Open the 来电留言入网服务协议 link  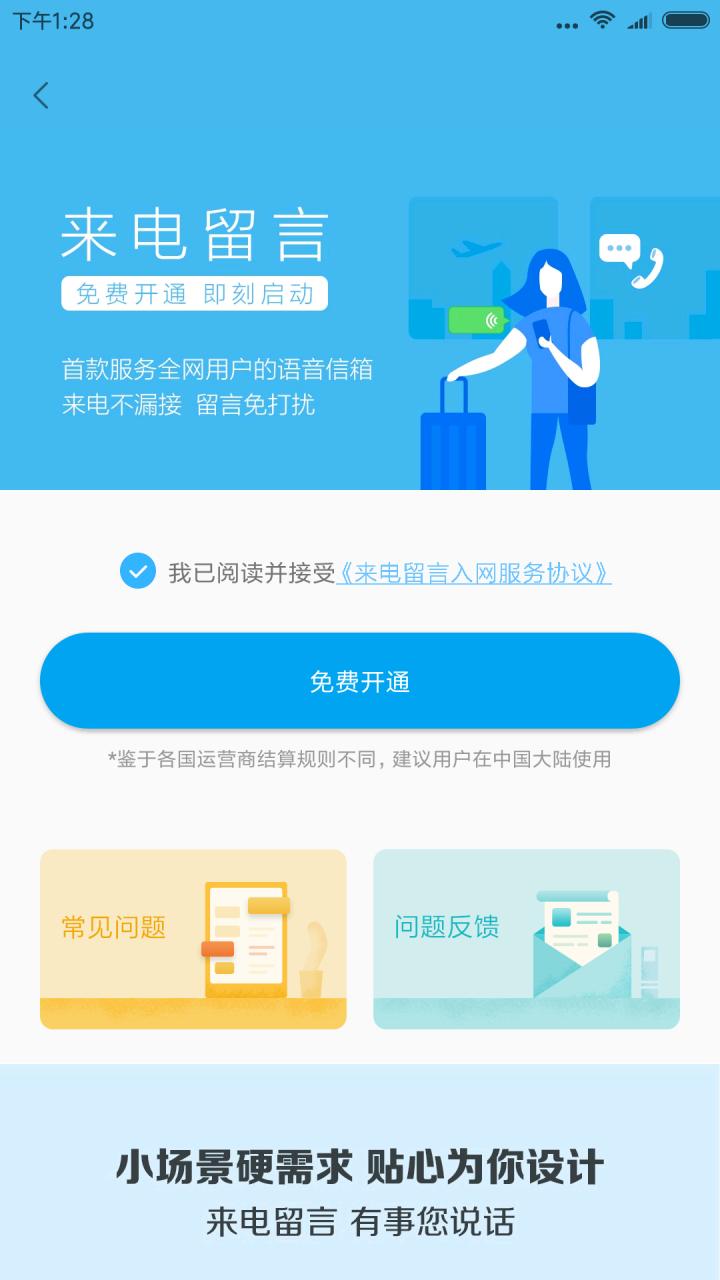(x=474, y=573)
